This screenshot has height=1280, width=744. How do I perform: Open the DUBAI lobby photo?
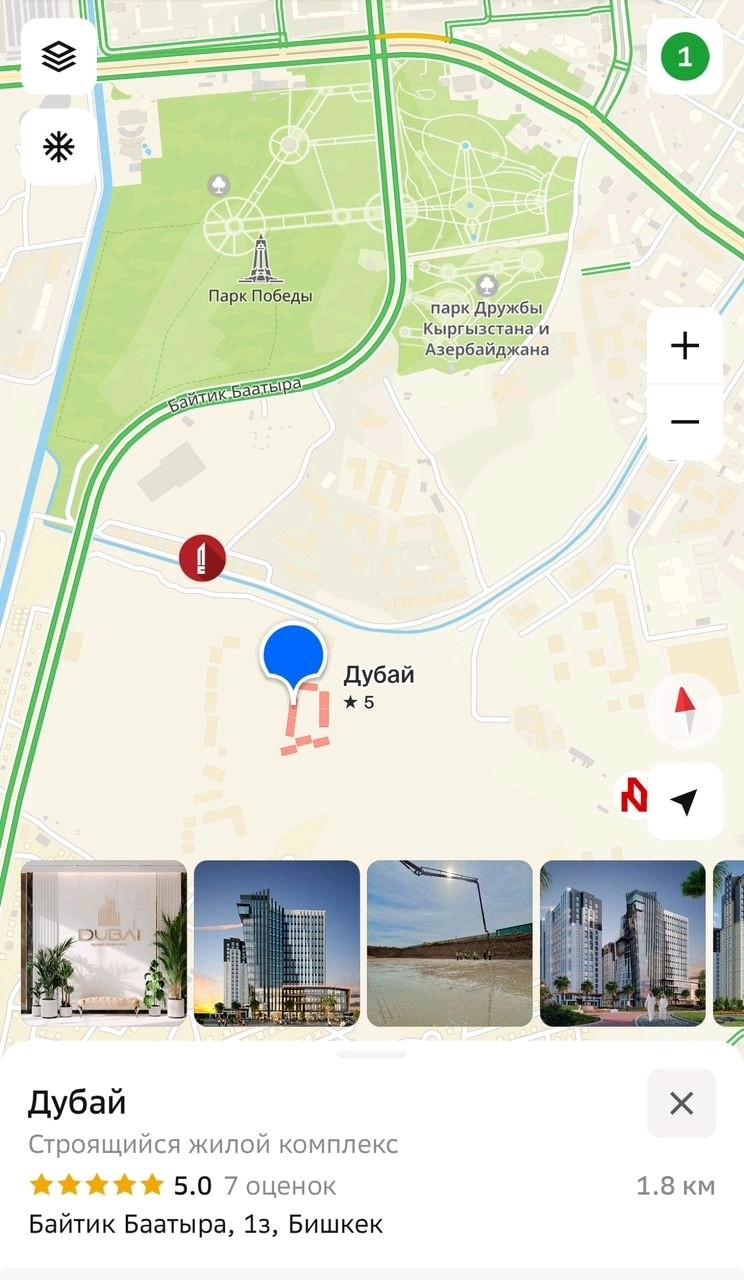[103, 943]
